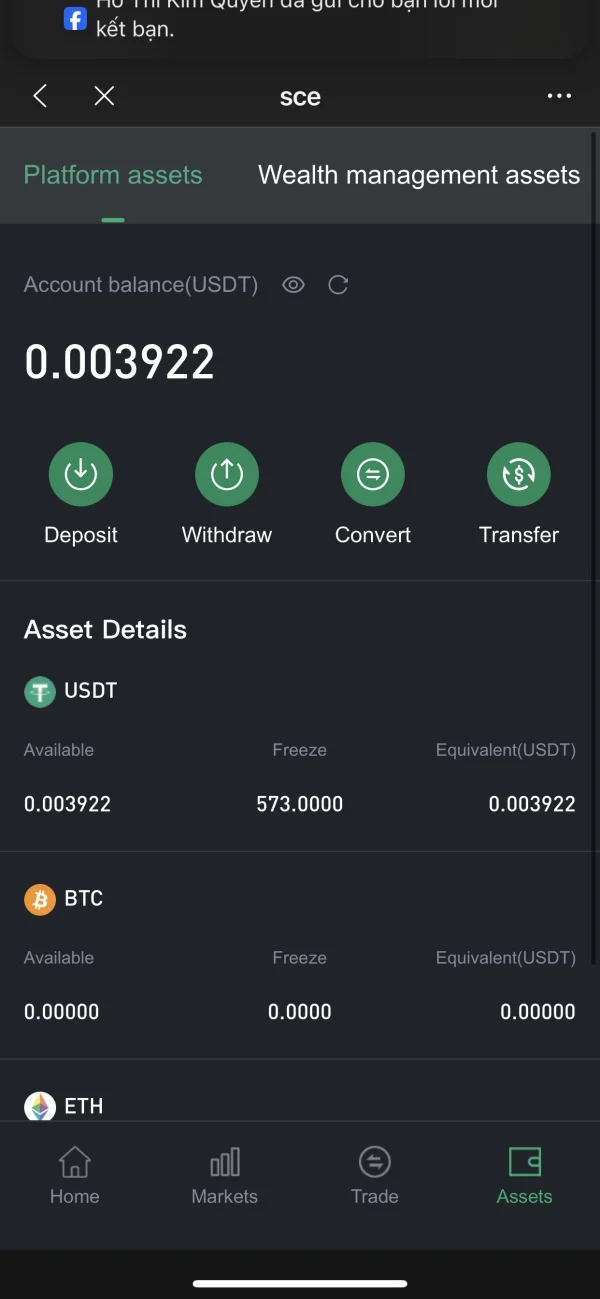Switch to Wealth management assets tab
600x1299 pixels.
pos(418,175)
